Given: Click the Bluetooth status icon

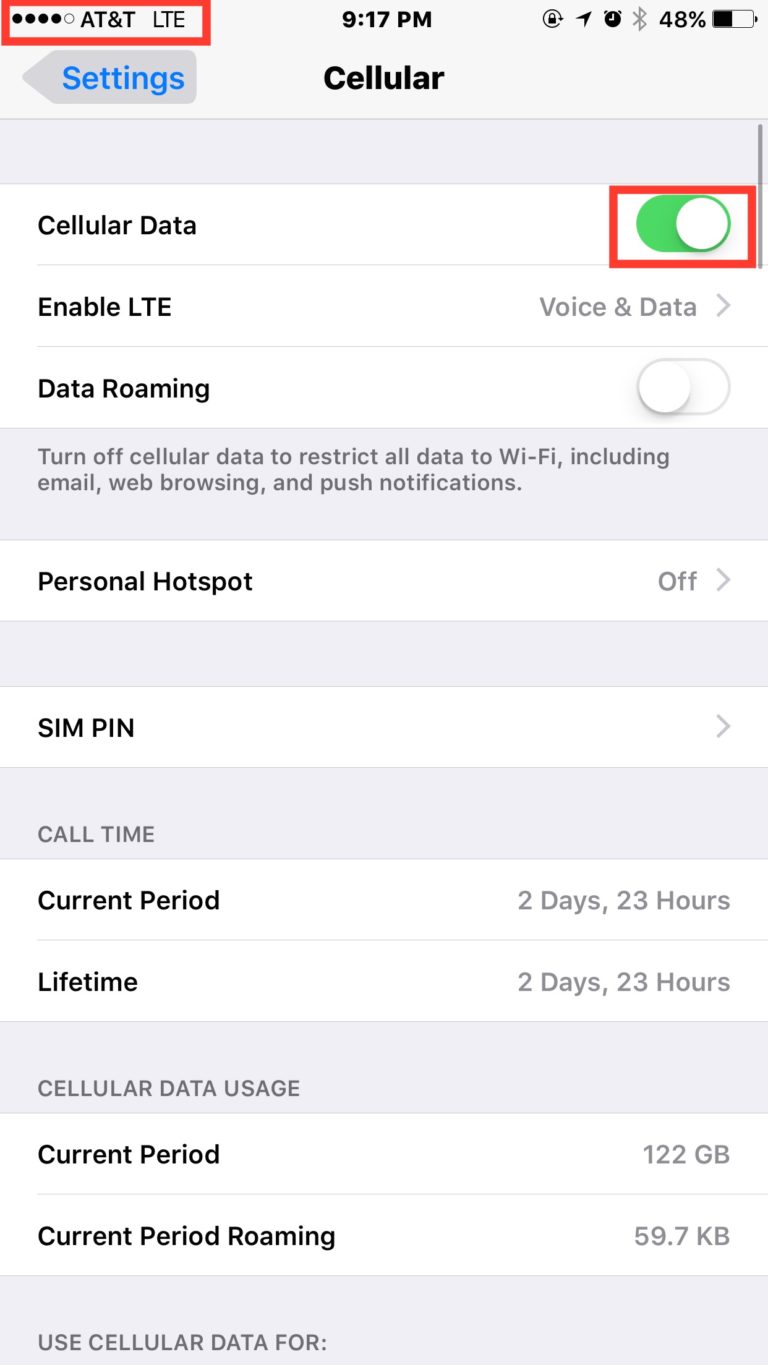Looking at the screenshot, I should pyautogui.click(x=637, y=18).
